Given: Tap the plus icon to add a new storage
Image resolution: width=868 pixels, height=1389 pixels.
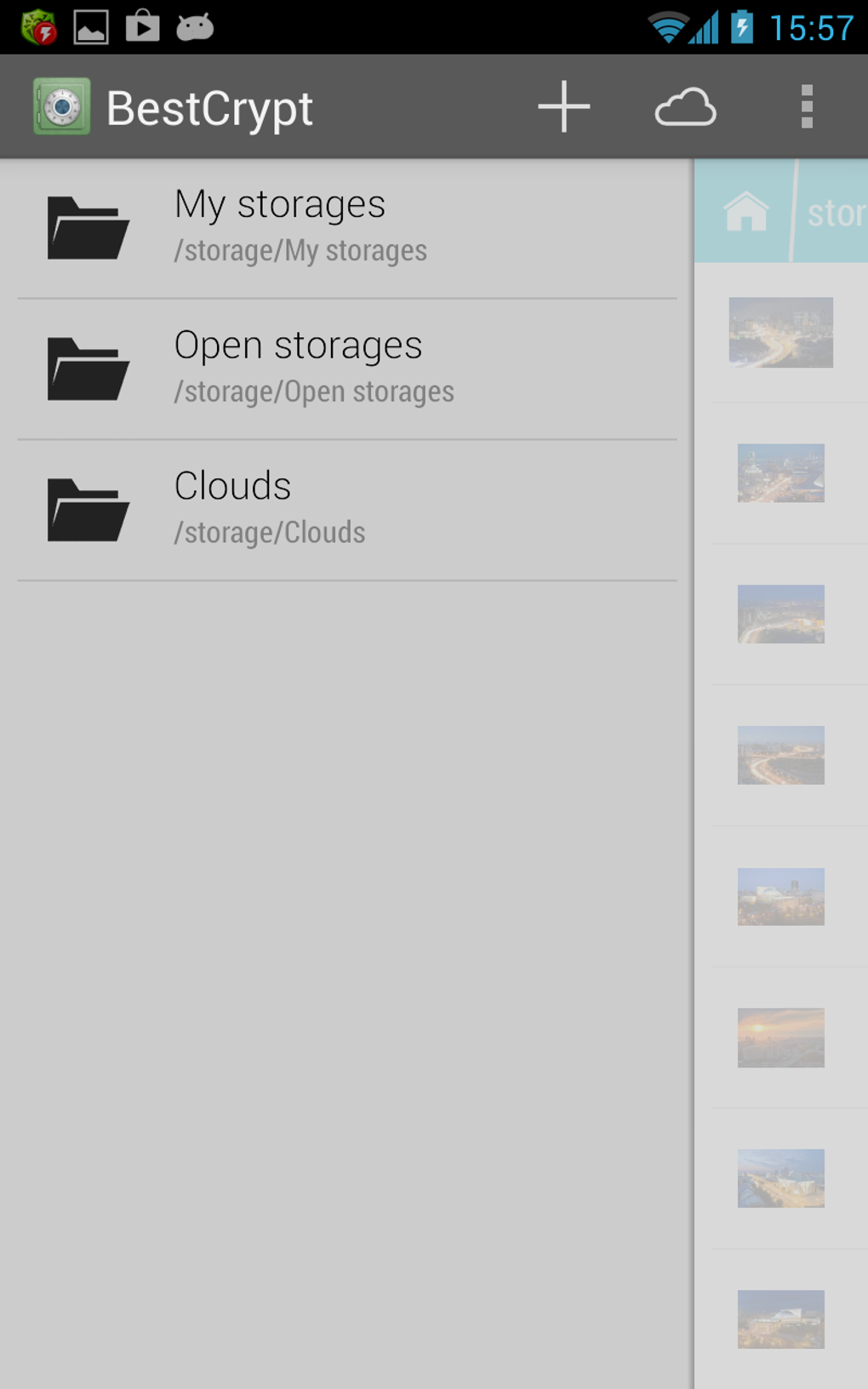Looking at the screenshot, I should [x=562, y=107].
